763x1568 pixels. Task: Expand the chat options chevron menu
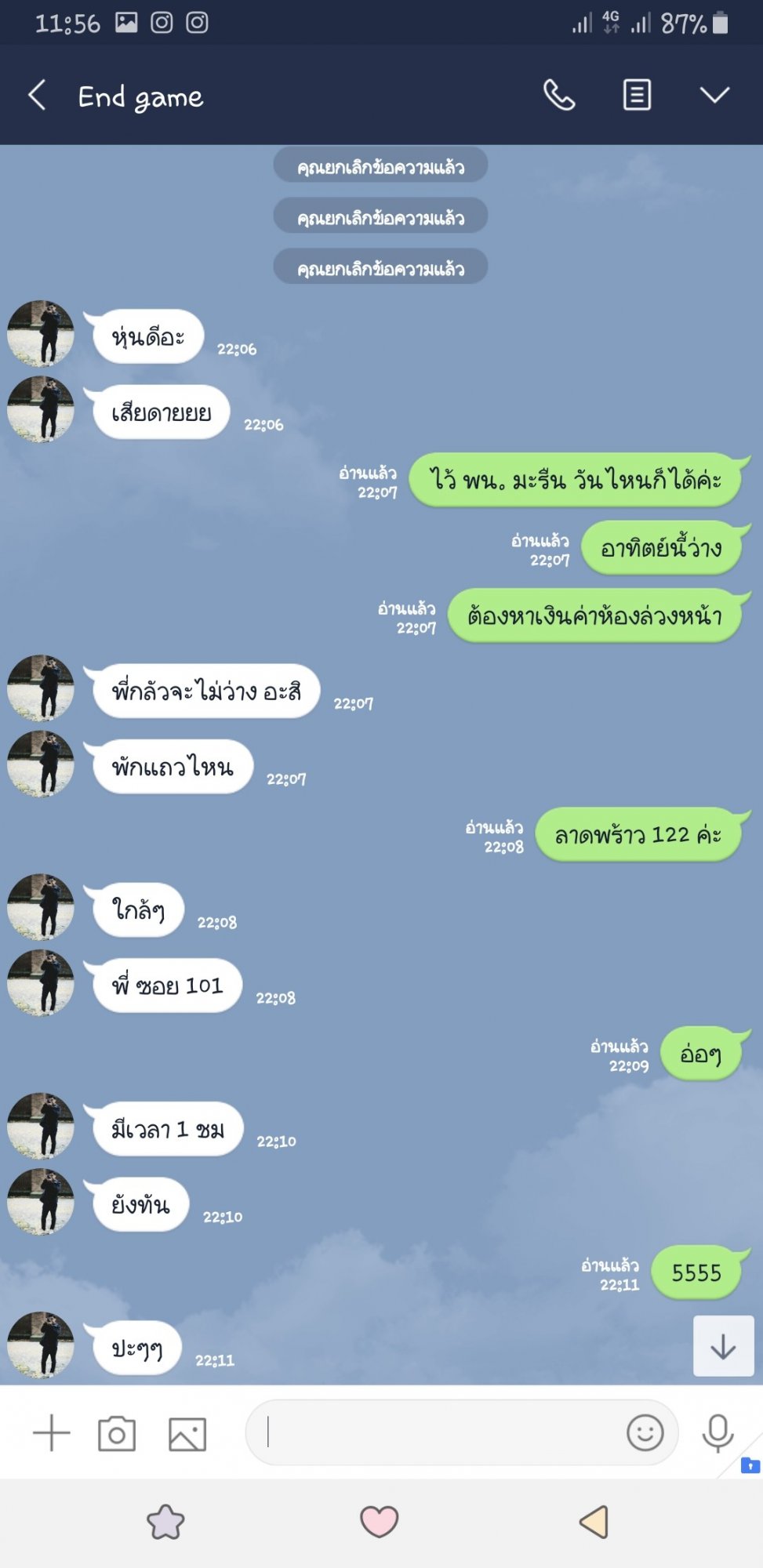coord(714,96)
